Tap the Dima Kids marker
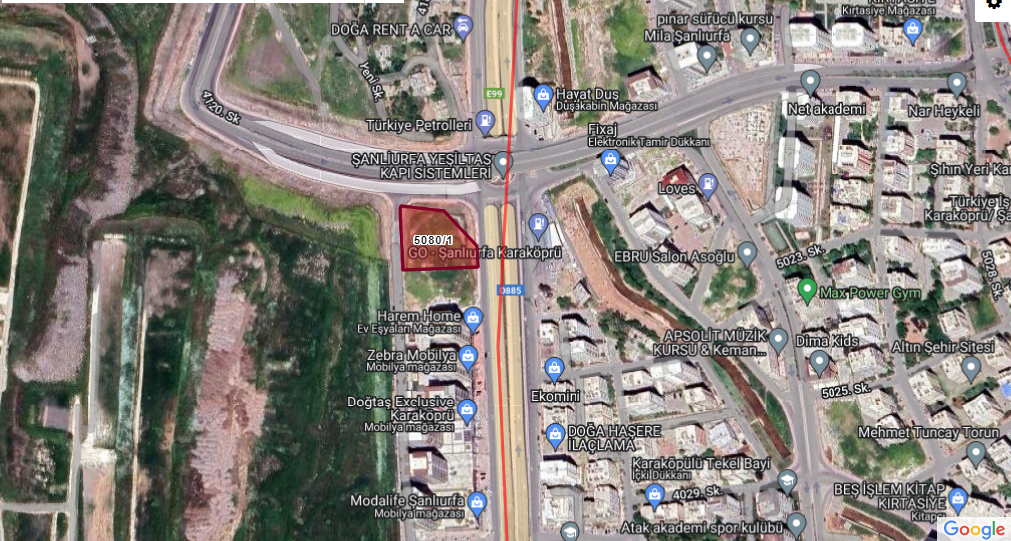Image resolution: width=1011 pixels, height=541 pixels. coord(819,360)
